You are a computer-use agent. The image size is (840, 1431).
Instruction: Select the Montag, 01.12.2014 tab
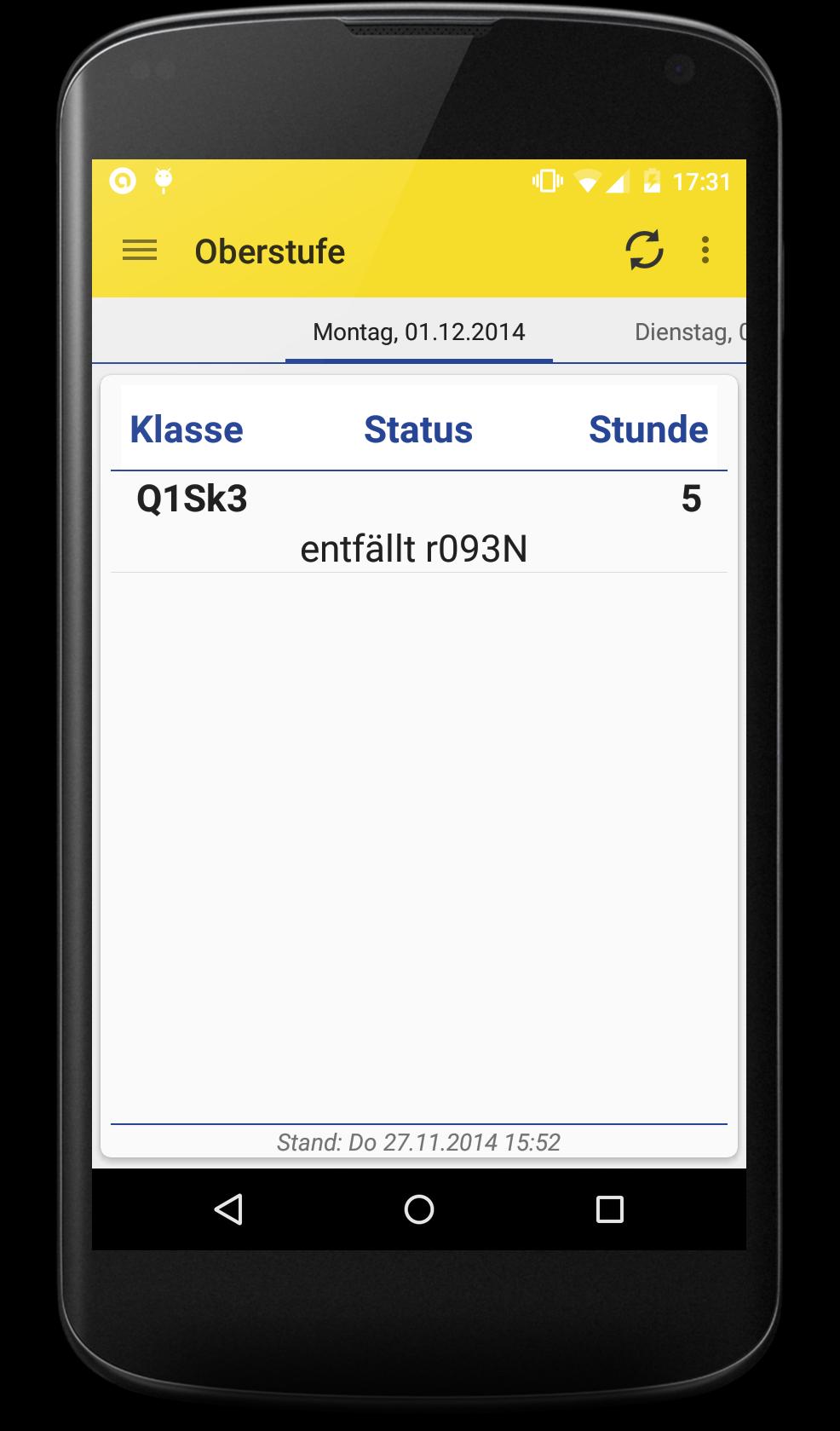point(418,332)
